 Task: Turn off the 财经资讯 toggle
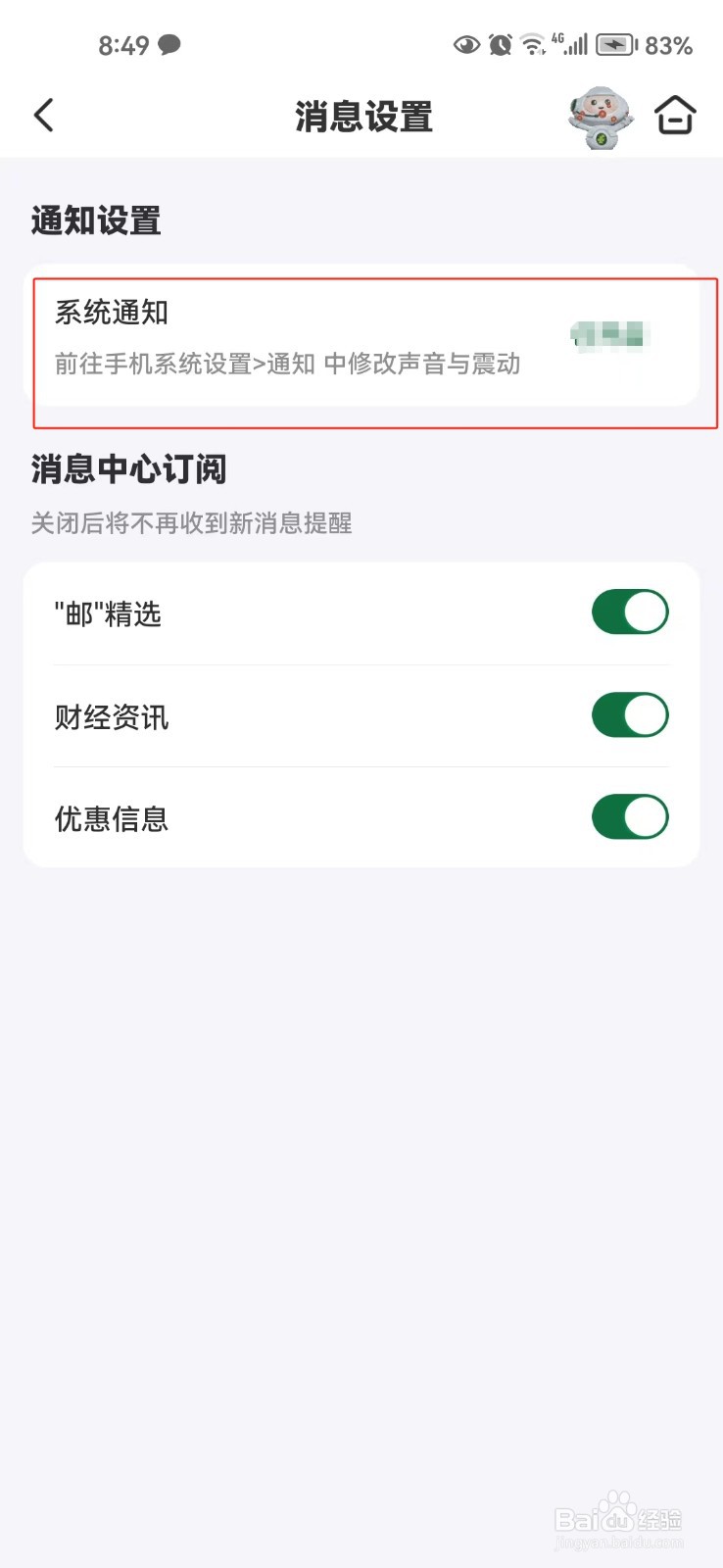coord(631,714)
